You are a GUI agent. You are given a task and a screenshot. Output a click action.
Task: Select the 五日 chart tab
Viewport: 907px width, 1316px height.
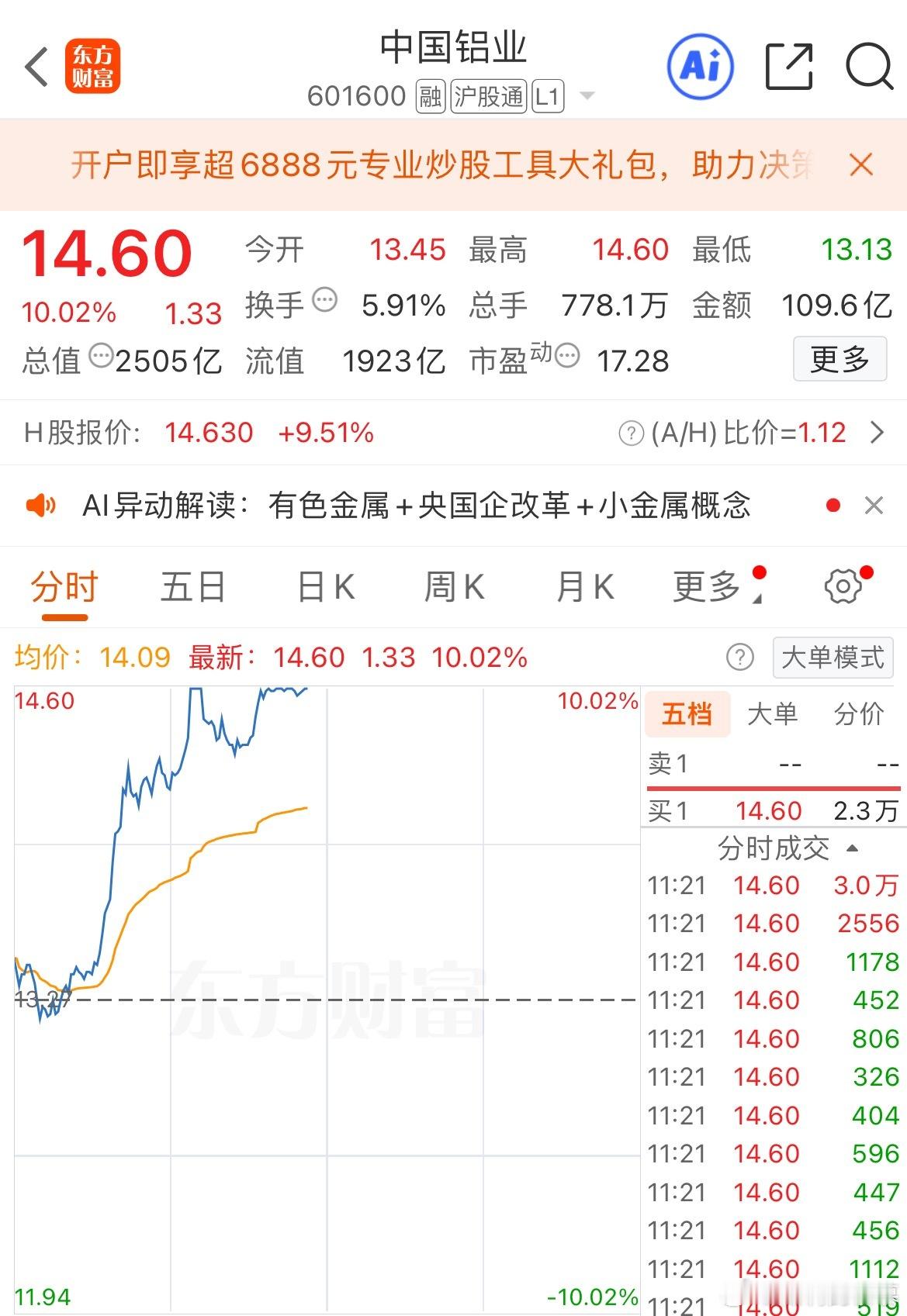pyautogui.click(x=192, y=587)
